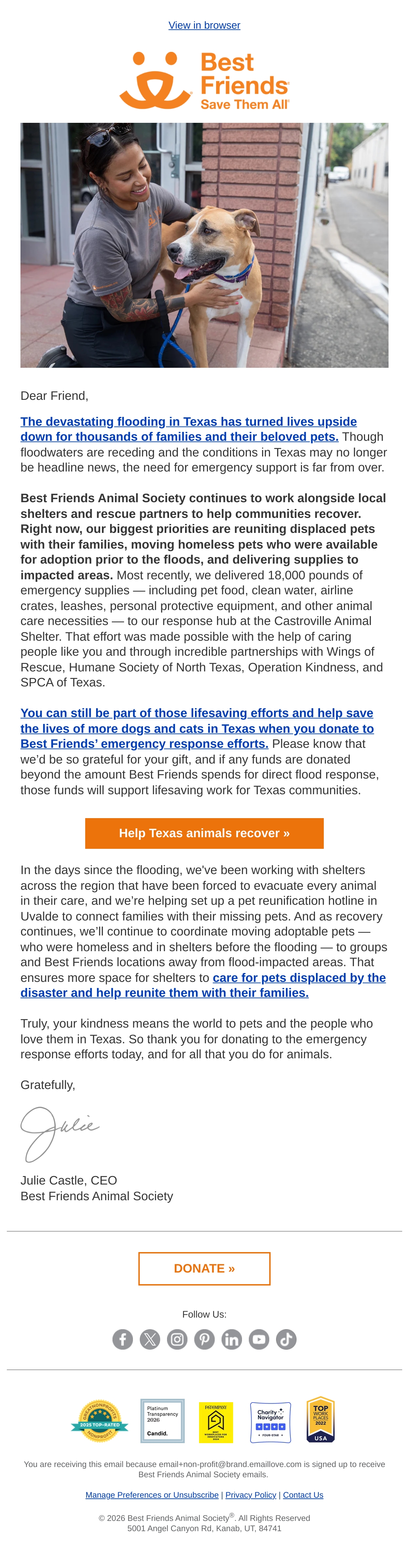409x1568 pixels.
Task: Select Manage Preferences or Unsubscribe
Action: click(x=152, y=1494)
